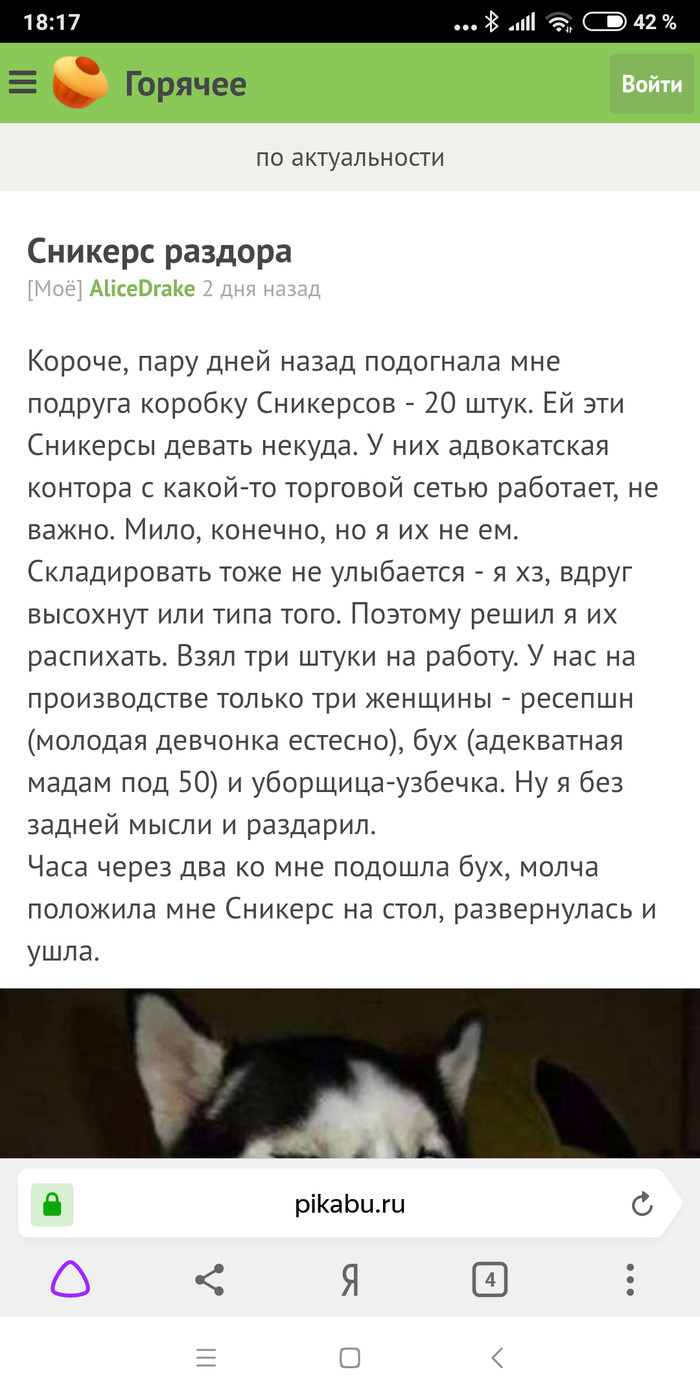Launch the Alice voice assistant
This screenshot has width=700, height=1400.
coord(70,1280)
